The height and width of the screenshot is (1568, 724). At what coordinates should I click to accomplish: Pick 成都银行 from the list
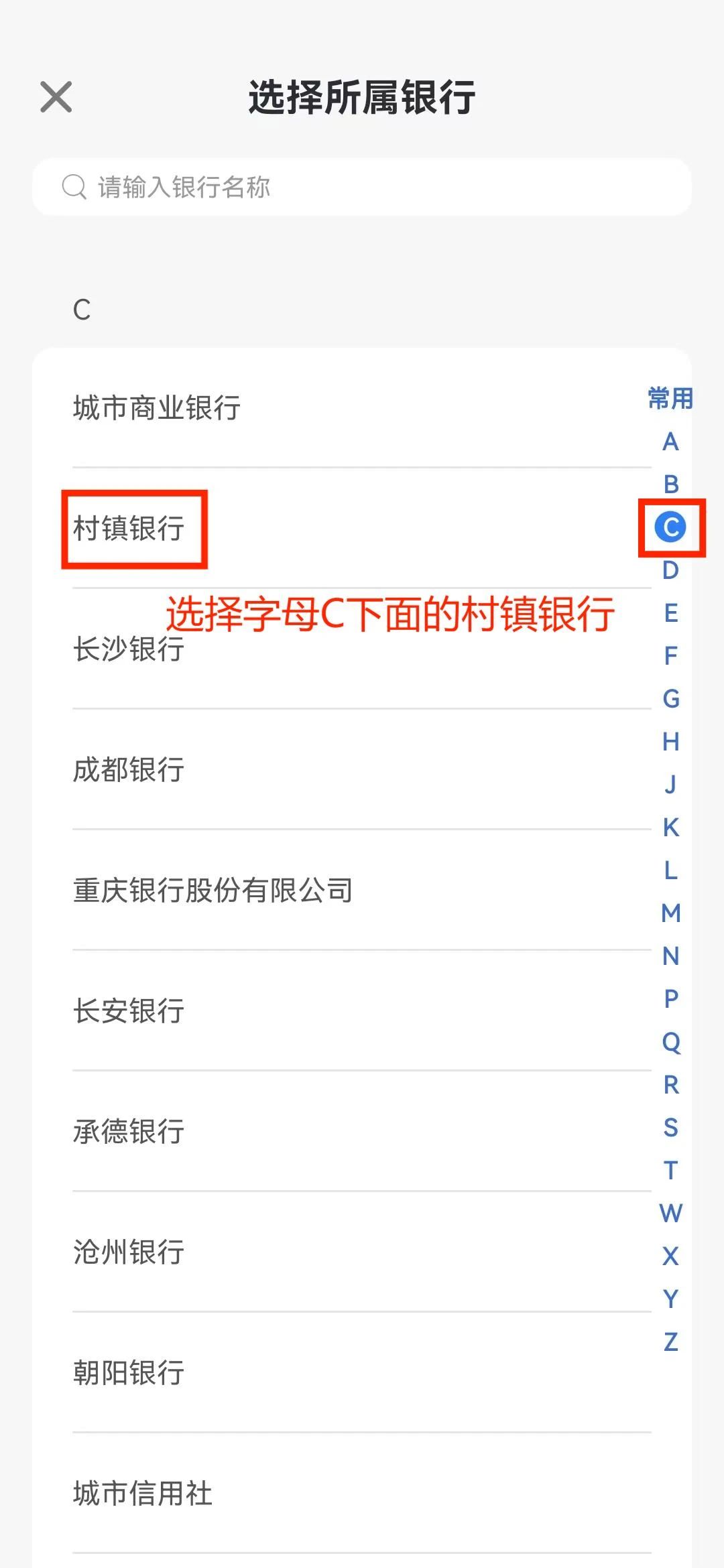pyautogui.click(x=129, y=769)
